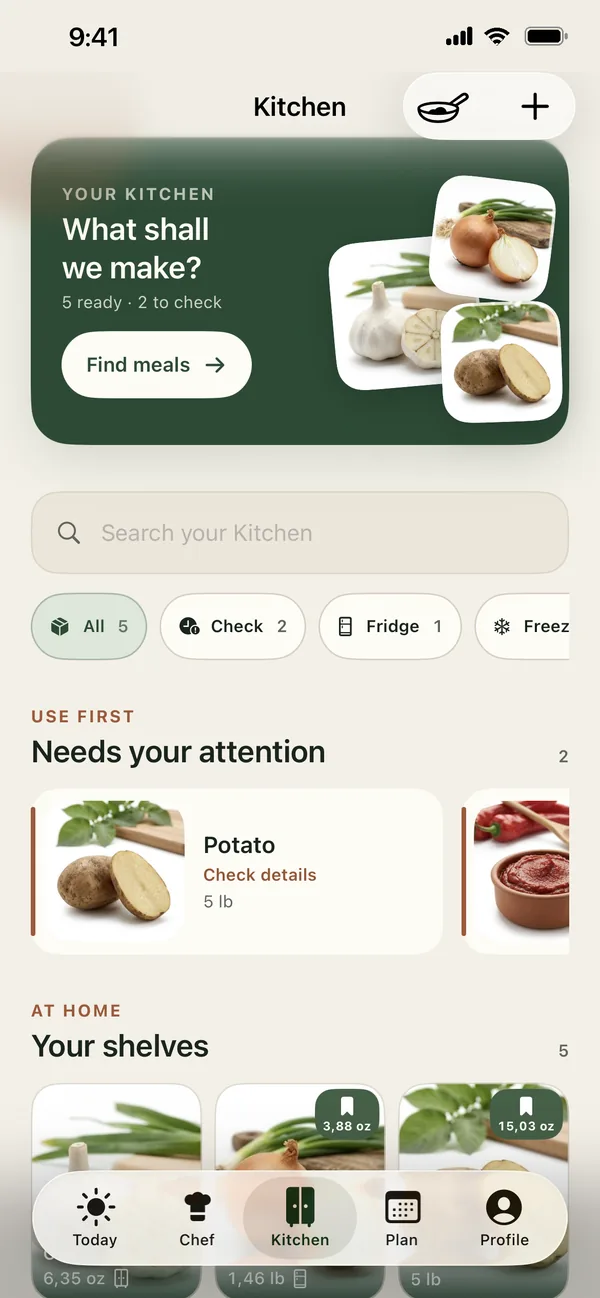Filter items by the Freezer chip
The image size is (600, 1298).
tap(523, 626)
